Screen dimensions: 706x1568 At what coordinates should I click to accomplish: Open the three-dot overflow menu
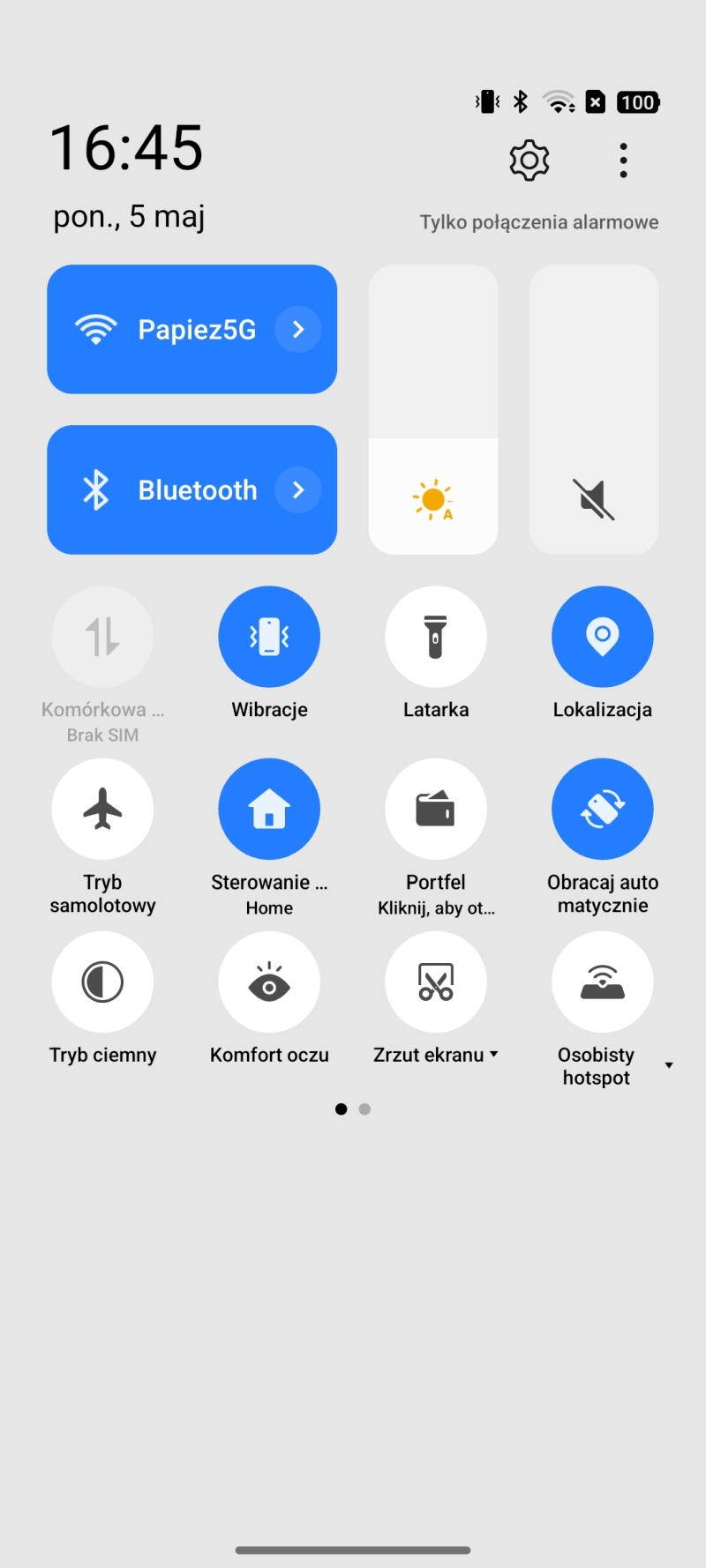coord(623,161)
